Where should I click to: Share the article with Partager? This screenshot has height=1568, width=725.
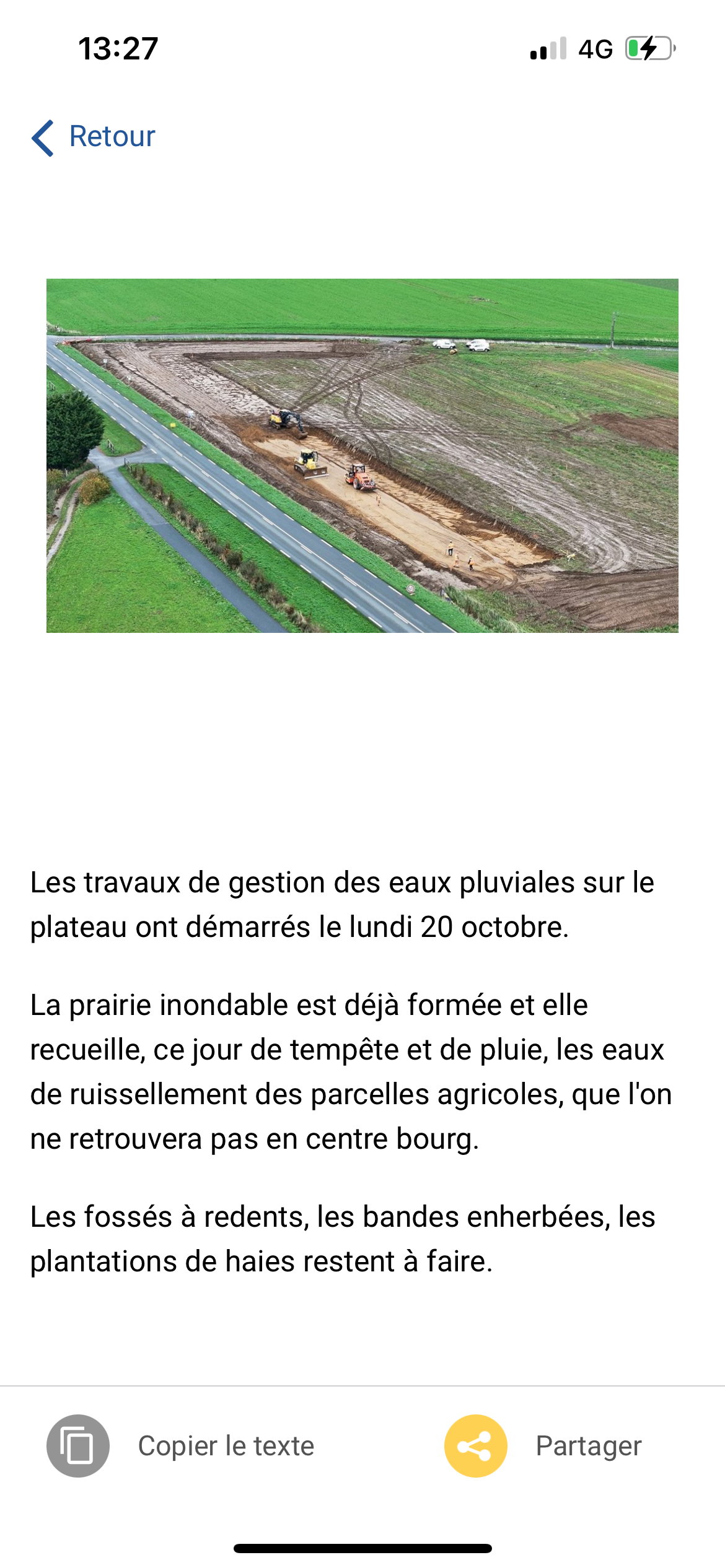coord(543,1446)
